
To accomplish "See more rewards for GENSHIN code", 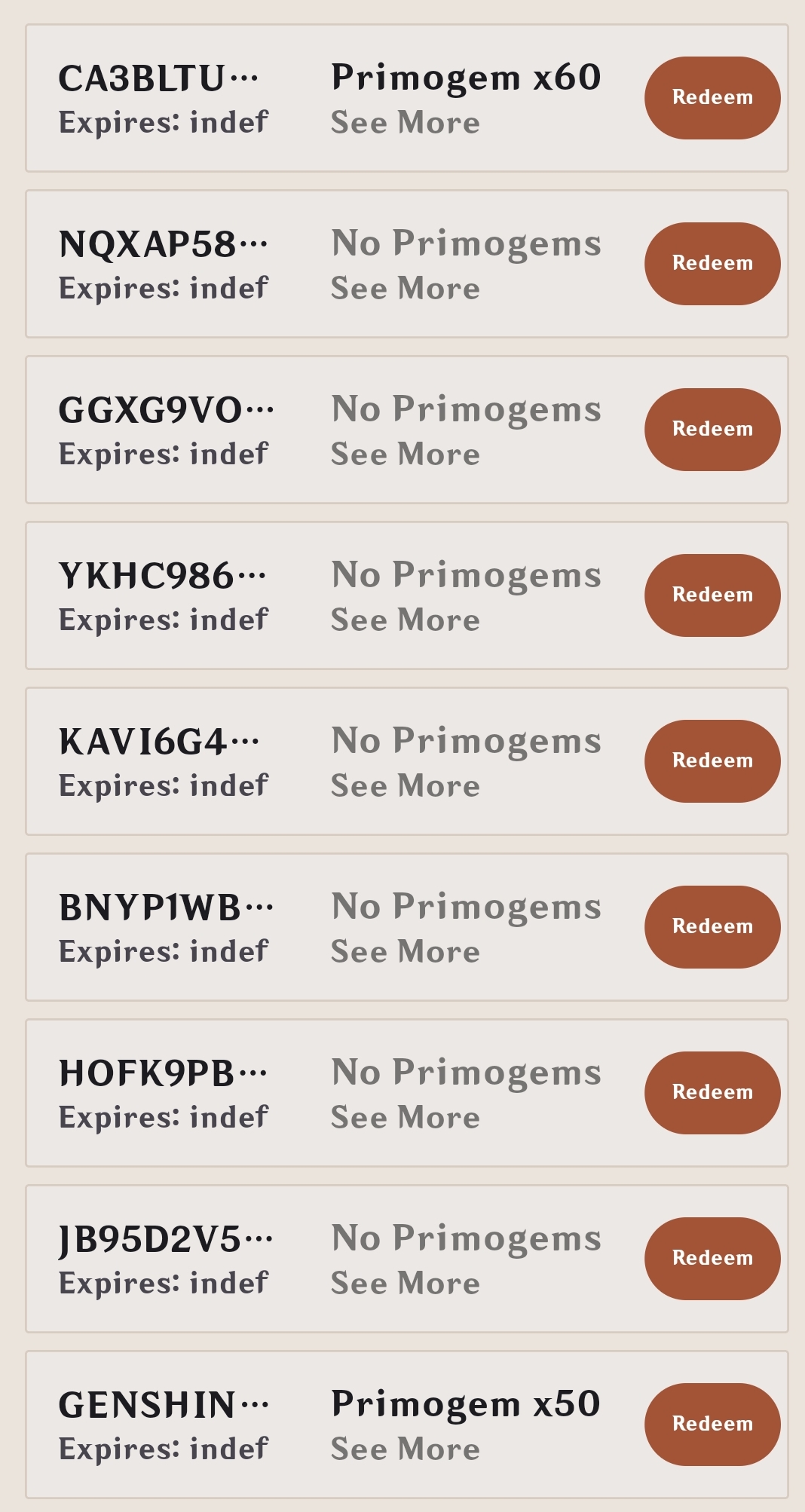I will click(406, 1449).
